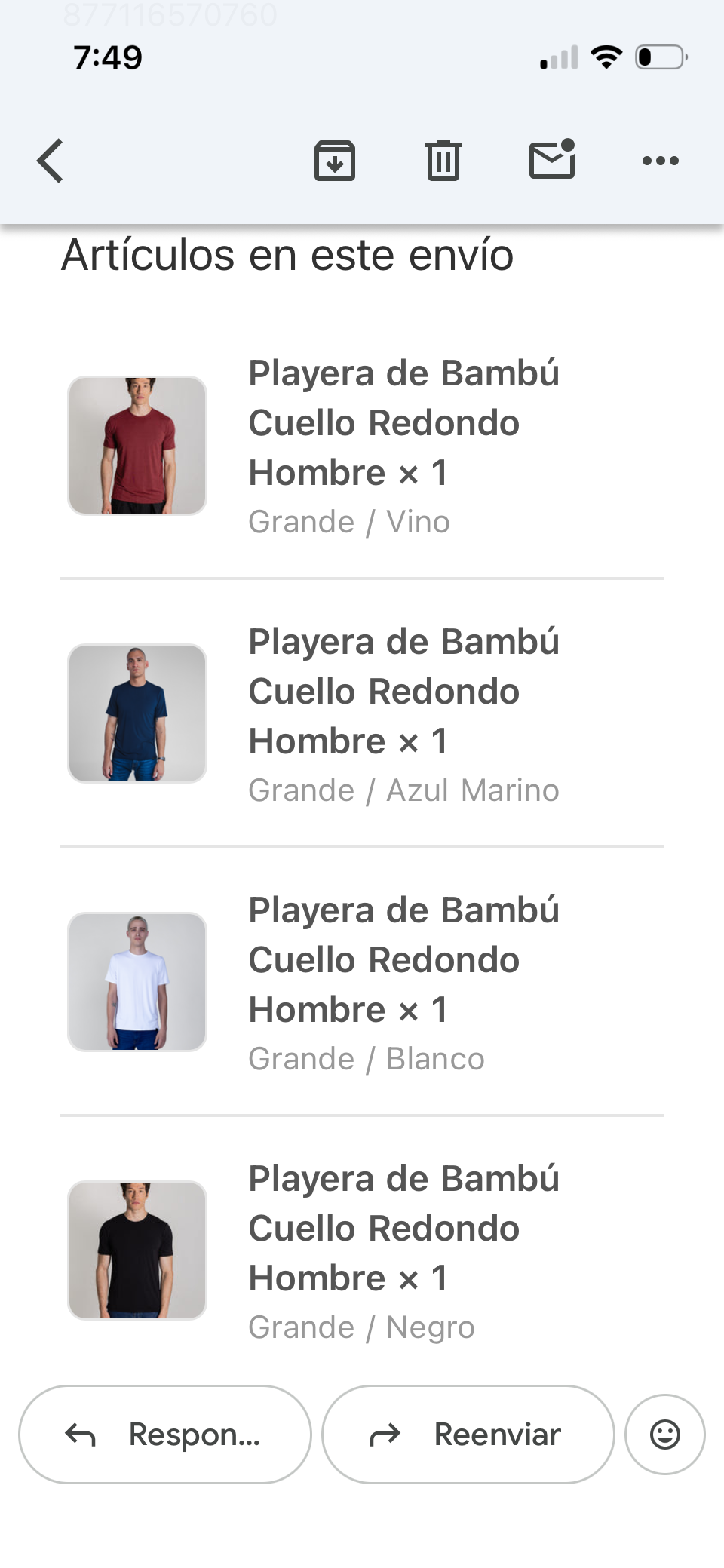Tap the Responder button
The image size is (724, 1568).
click(165, 1435)
